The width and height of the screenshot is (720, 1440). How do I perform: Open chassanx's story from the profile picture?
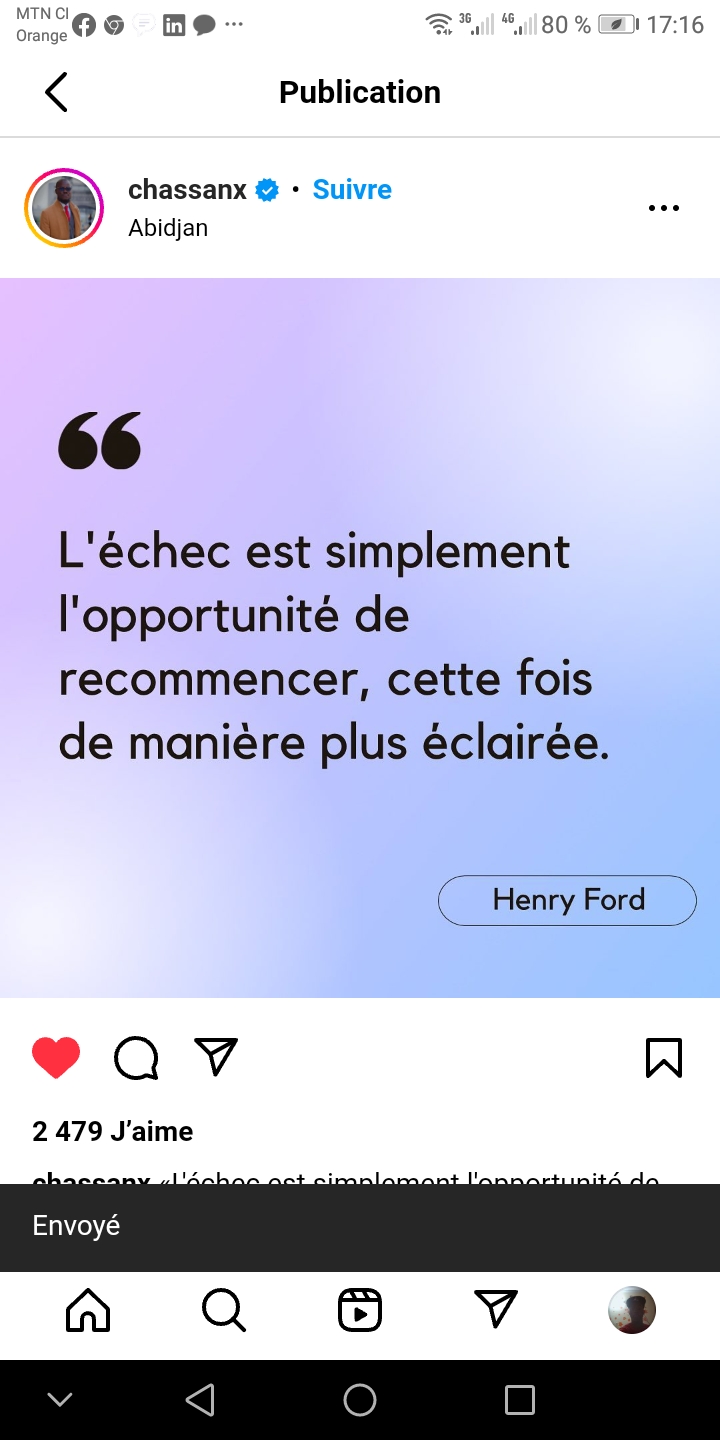click(64, 208)
